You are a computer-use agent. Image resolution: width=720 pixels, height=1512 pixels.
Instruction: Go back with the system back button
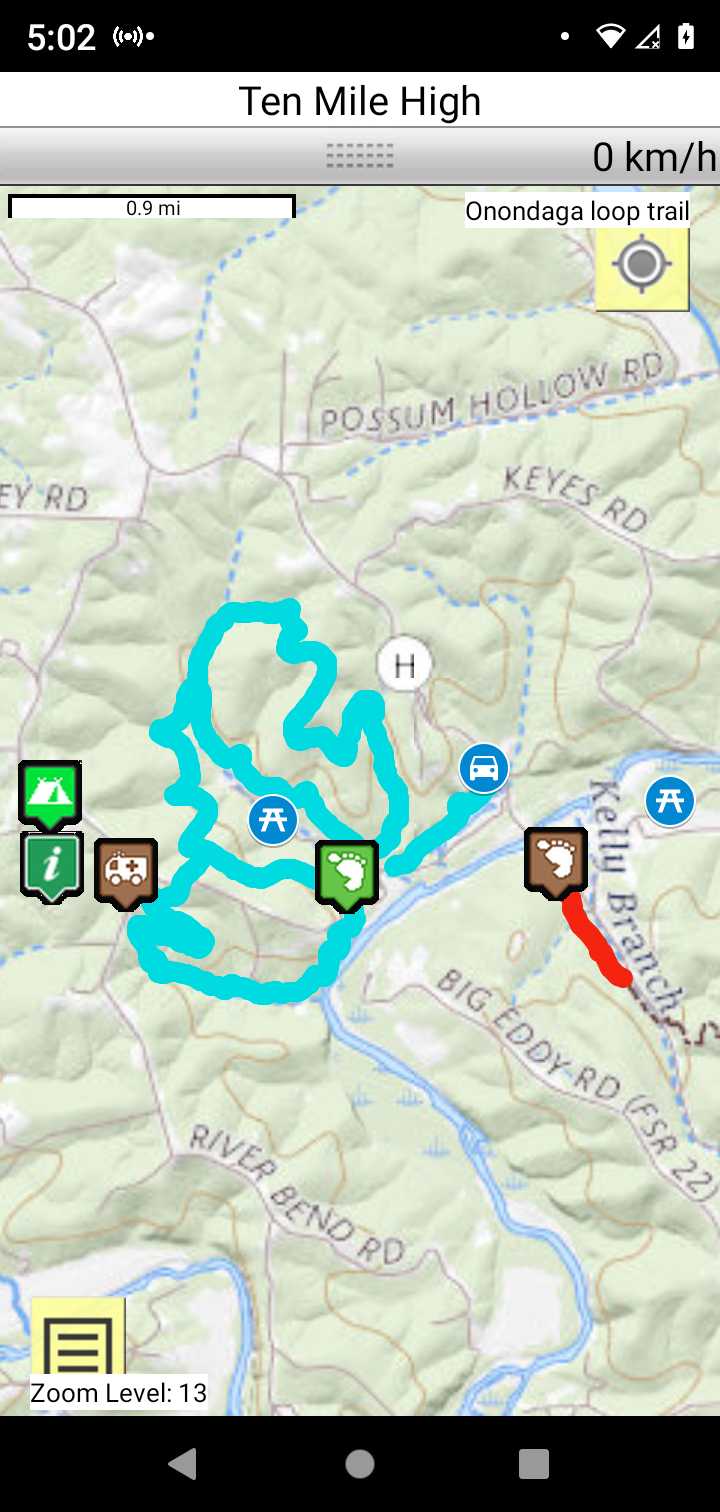click(x=182, y=1464)
